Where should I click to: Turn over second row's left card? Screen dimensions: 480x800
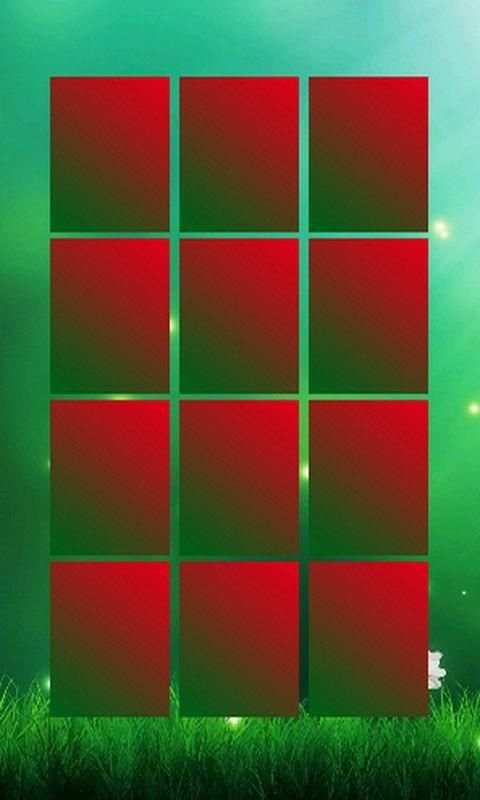[x=110, y=316]
